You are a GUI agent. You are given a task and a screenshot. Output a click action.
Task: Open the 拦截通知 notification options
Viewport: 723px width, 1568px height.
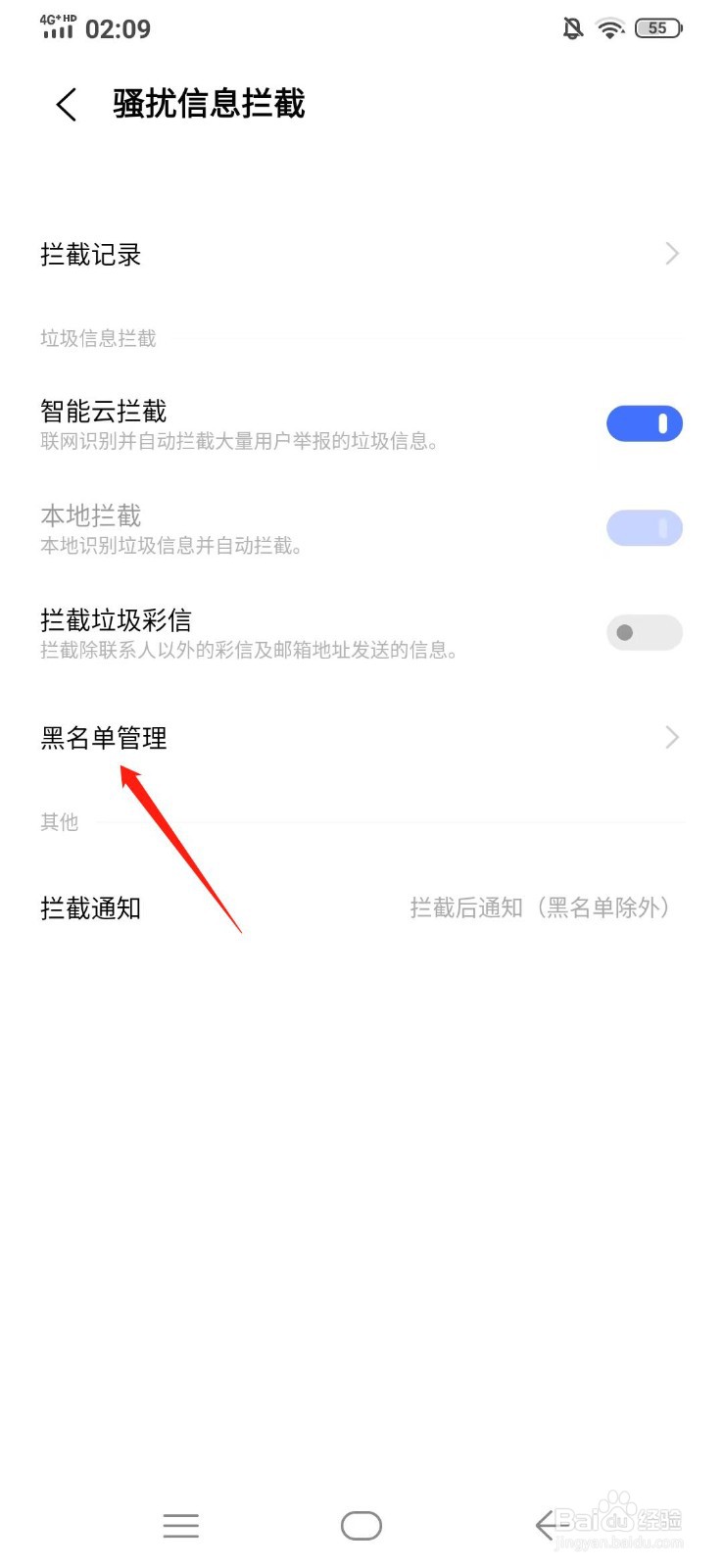click(90, 907)
